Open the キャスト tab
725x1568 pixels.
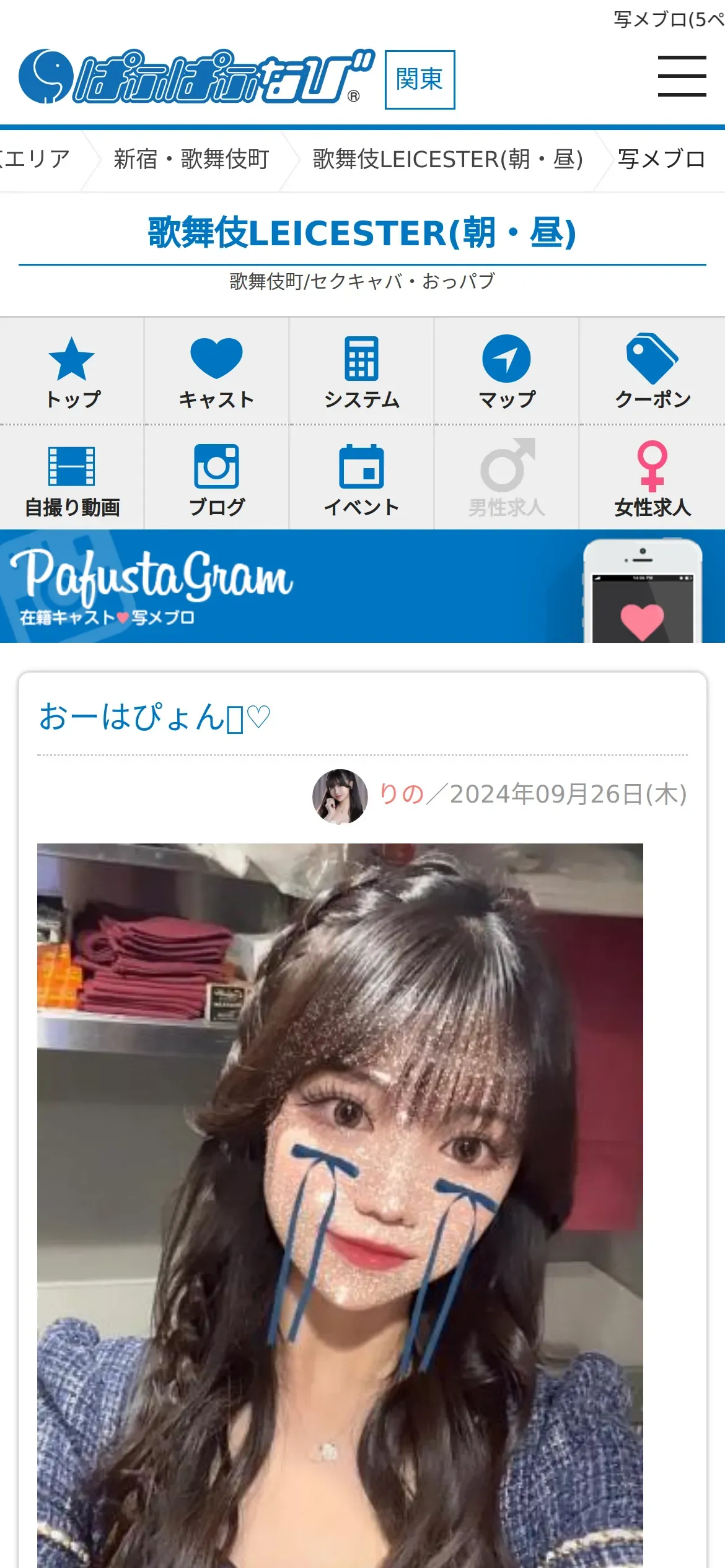(x=216, y=372)
